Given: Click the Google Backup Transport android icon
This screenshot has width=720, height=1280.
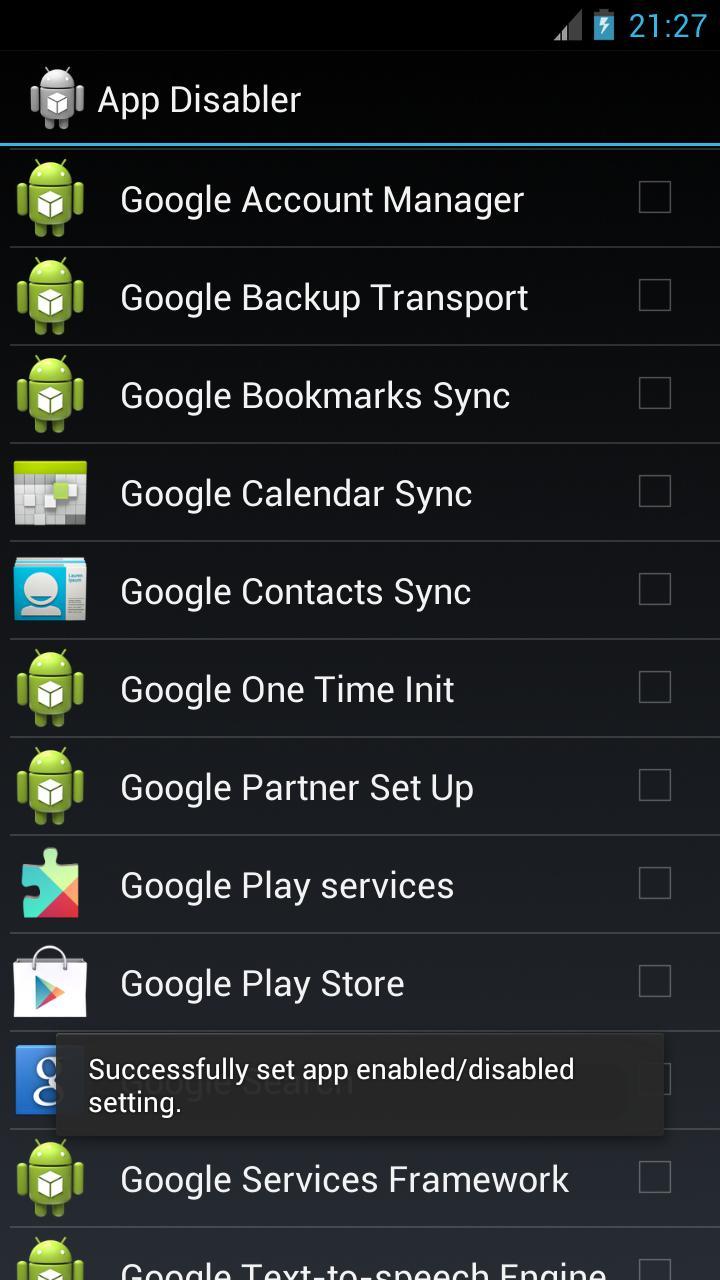Looking at the screenshot, I should point(50,296).
